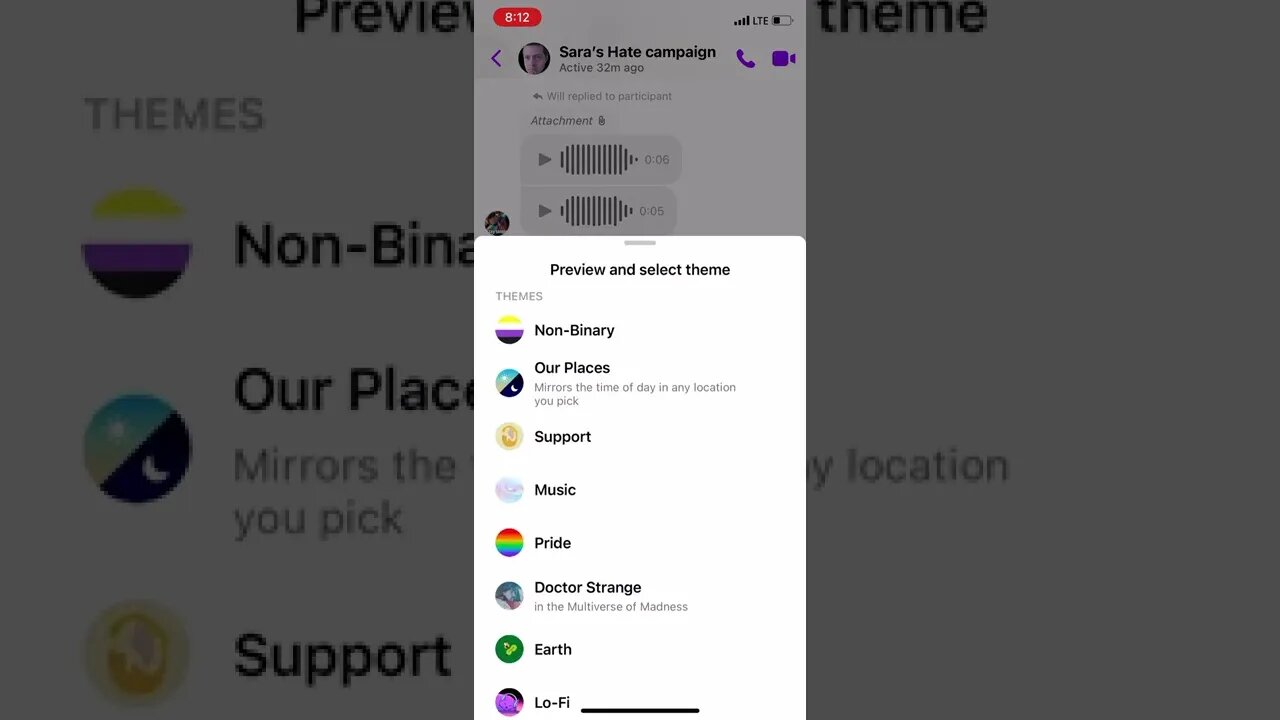1280x720 pixels.
Task: Play the 0:06 voice message
Action: (x=545, y=159)
